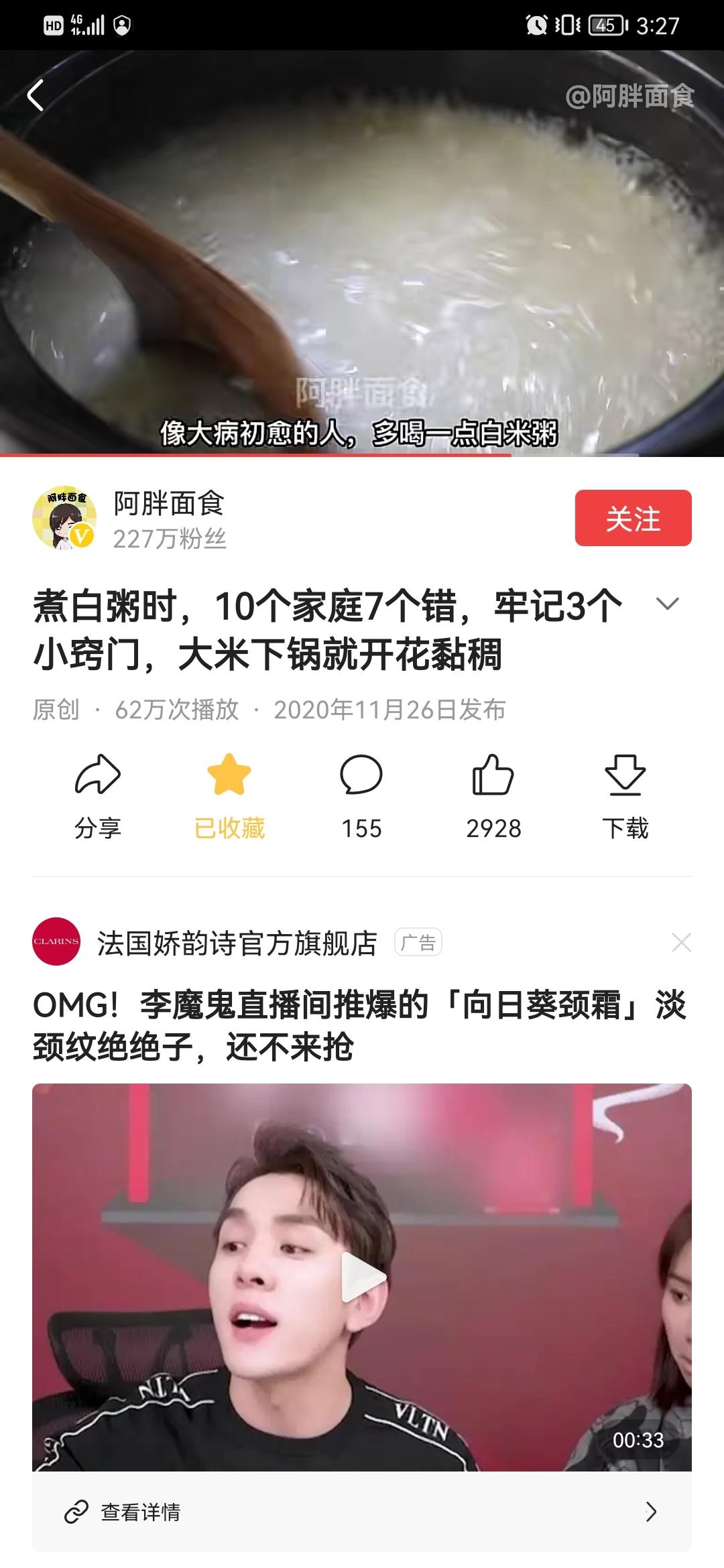Expand the video title description chevron
This screenshot has width=724, height=1568.
(x=667, y=604)
